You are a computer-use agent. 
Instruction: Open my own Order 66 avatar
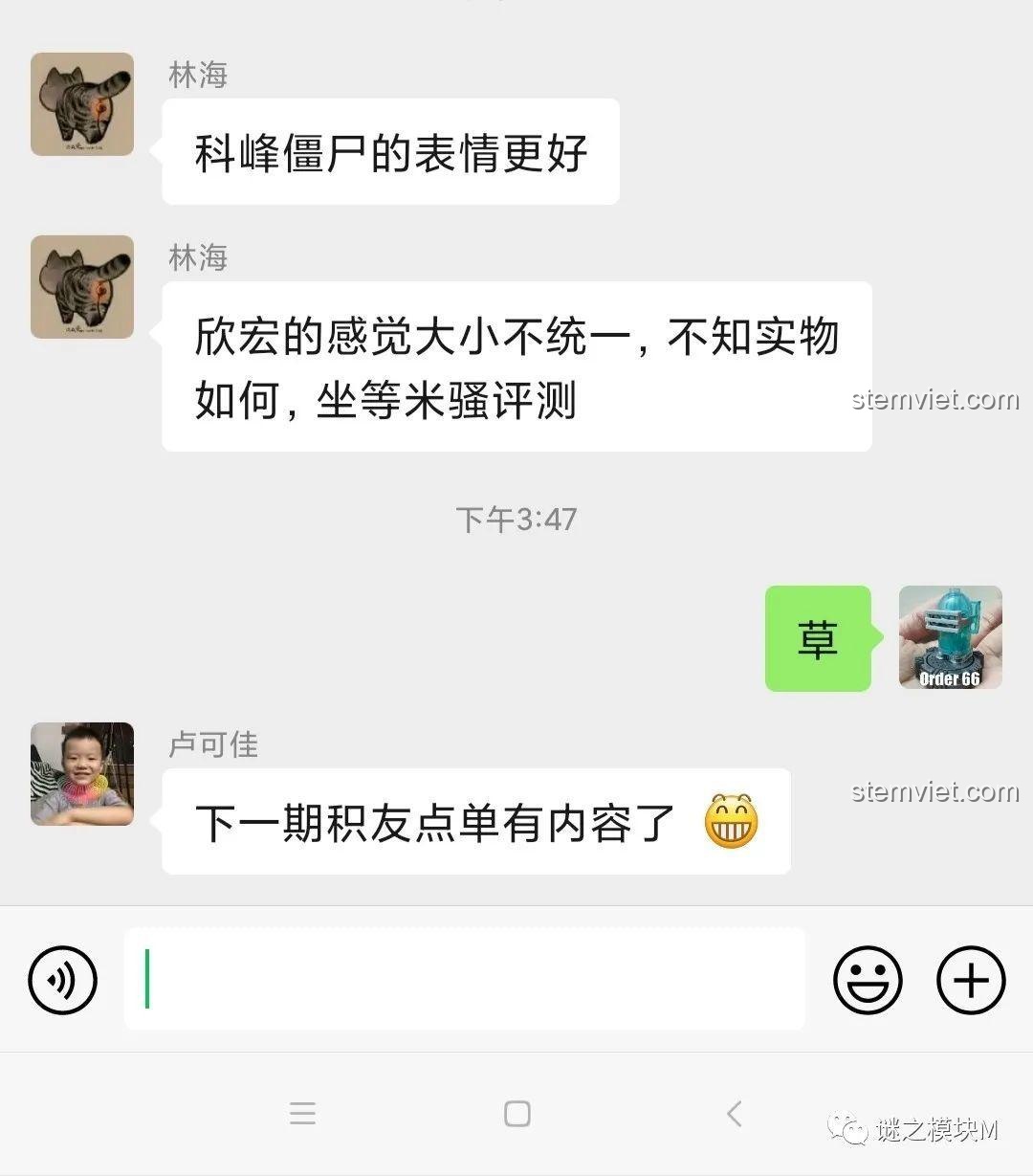click(950, 637)
